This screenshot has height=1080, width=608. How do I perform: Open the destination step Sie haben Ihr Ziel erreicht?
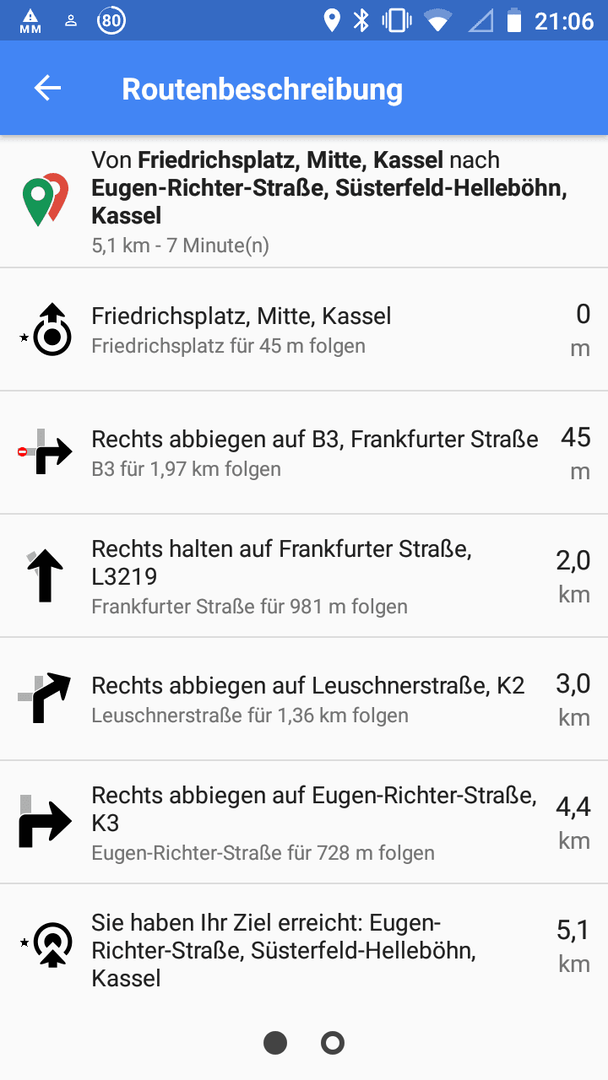304,948
